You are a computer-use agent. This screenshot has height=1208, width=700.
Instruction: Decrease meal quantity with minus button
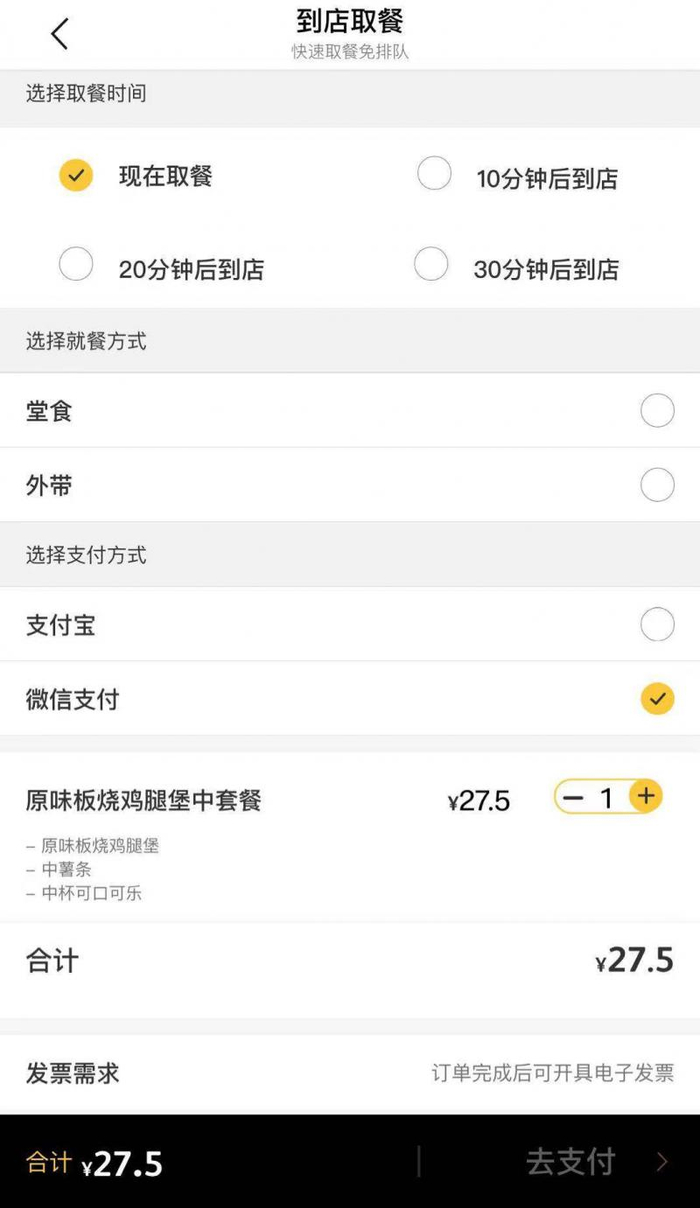[573, 797]
